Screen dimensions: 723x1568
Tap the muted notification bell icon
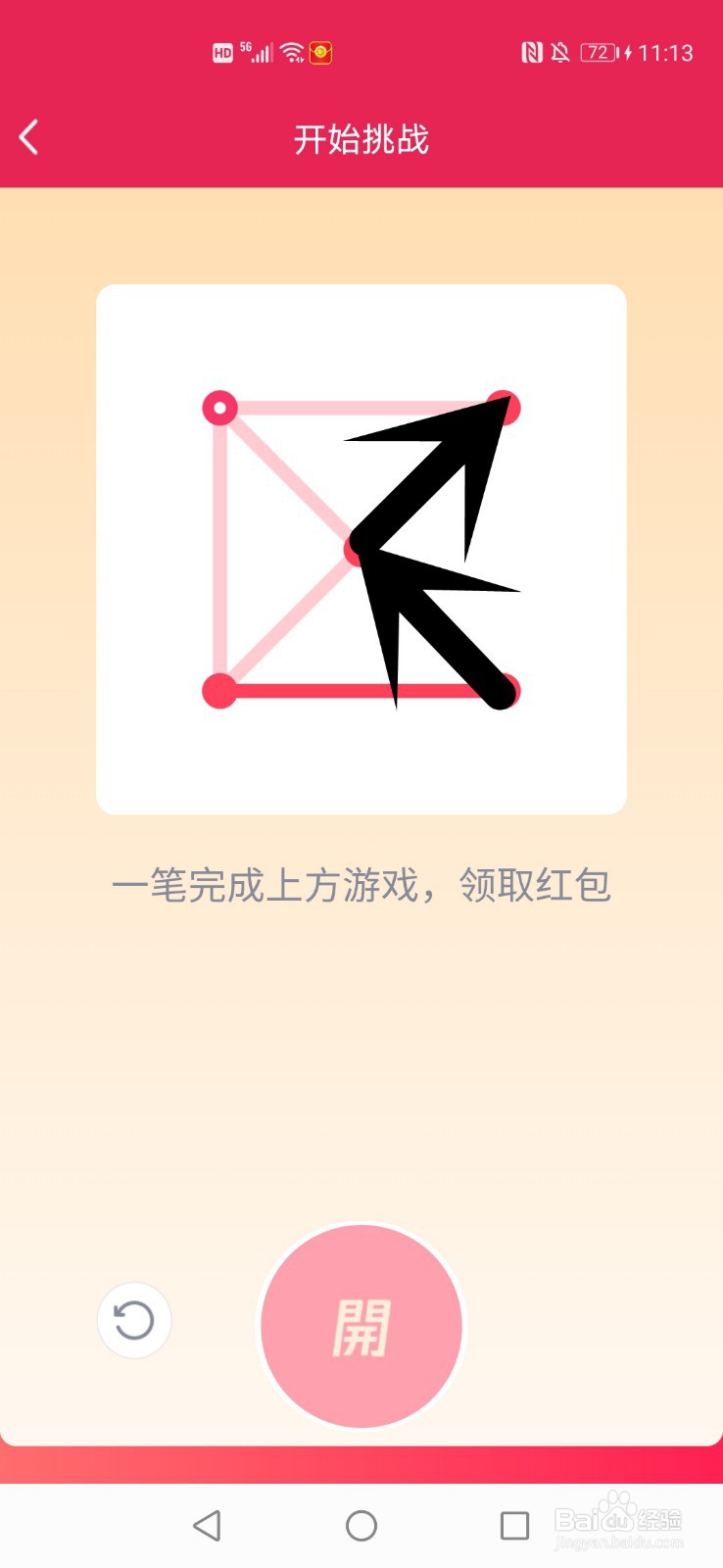click(x=562, y=53)
